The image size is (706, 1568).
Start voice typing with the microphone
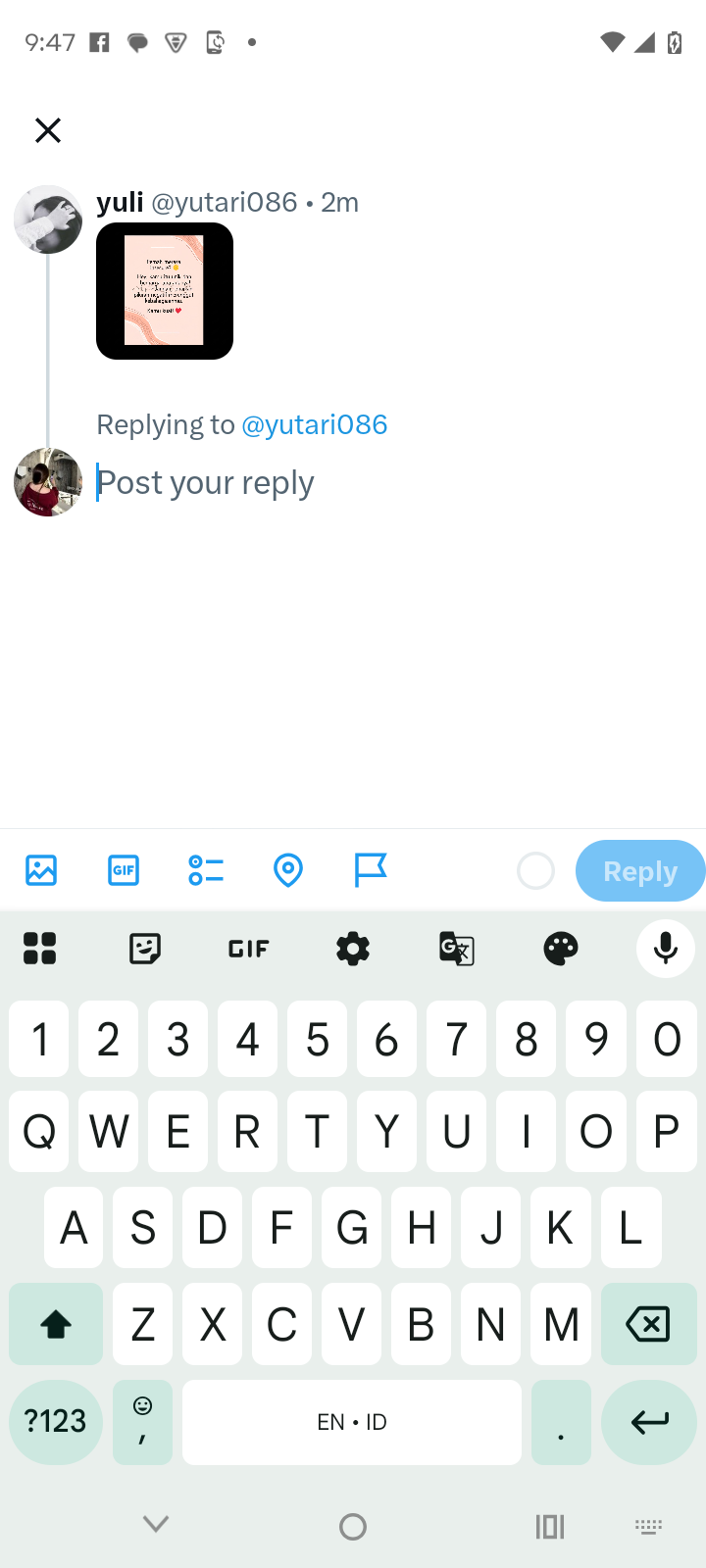click(666, 949)
